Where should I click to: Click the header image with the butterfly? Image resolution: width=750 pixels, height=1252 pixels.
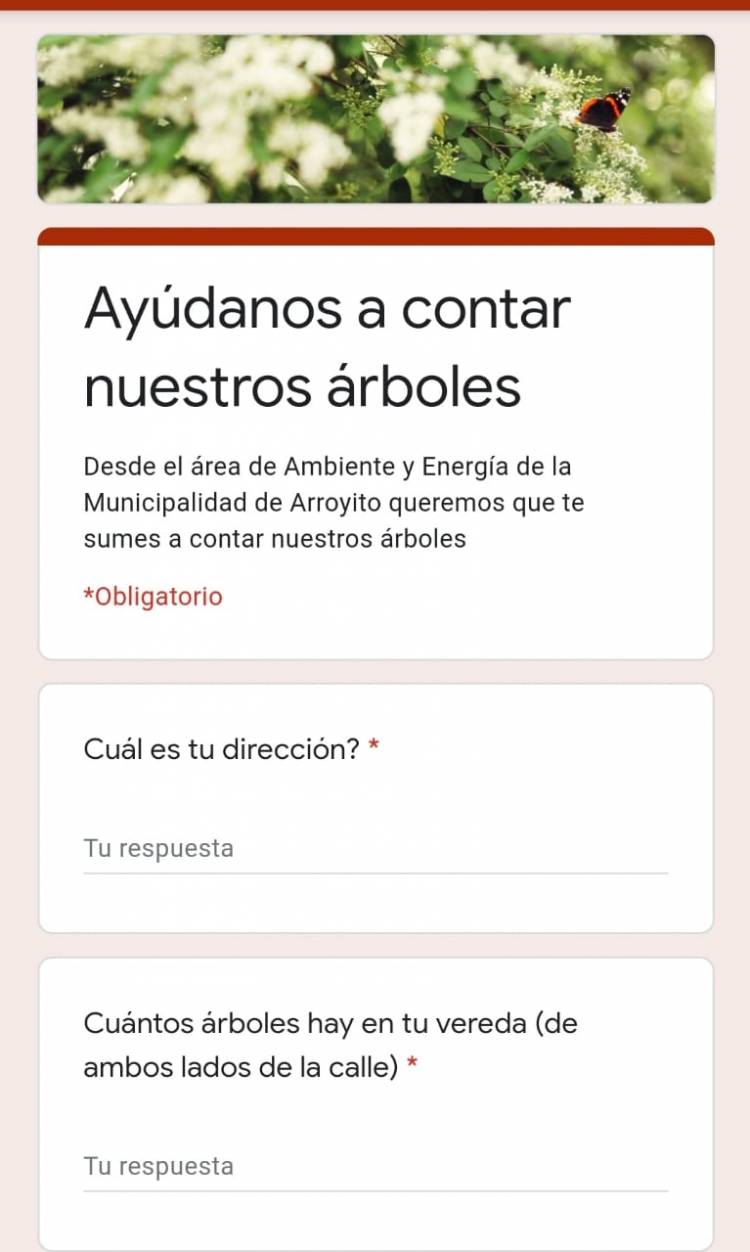pyautogui.click(x=375, y=118)
